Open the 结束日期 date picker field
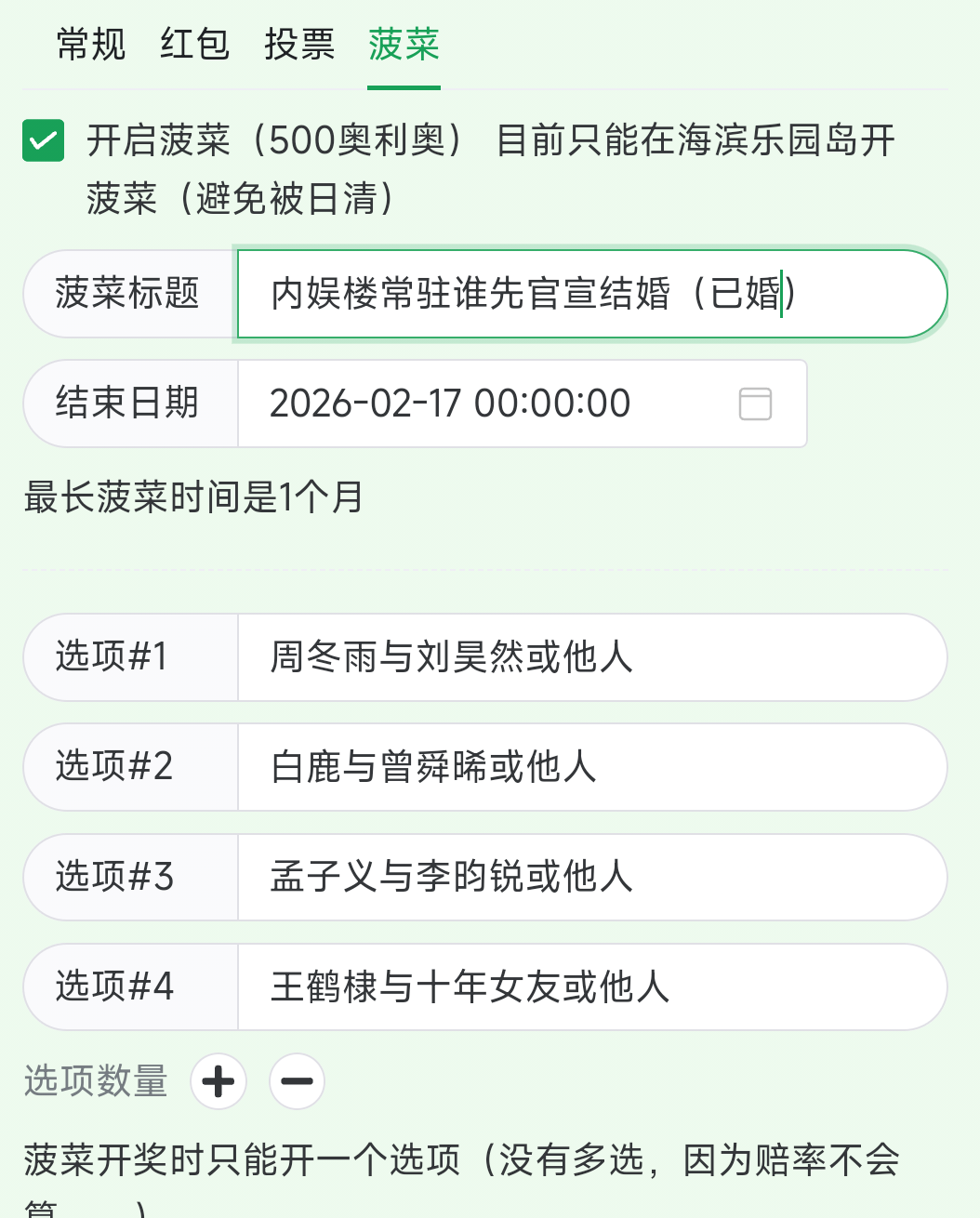 coord(483,404)
